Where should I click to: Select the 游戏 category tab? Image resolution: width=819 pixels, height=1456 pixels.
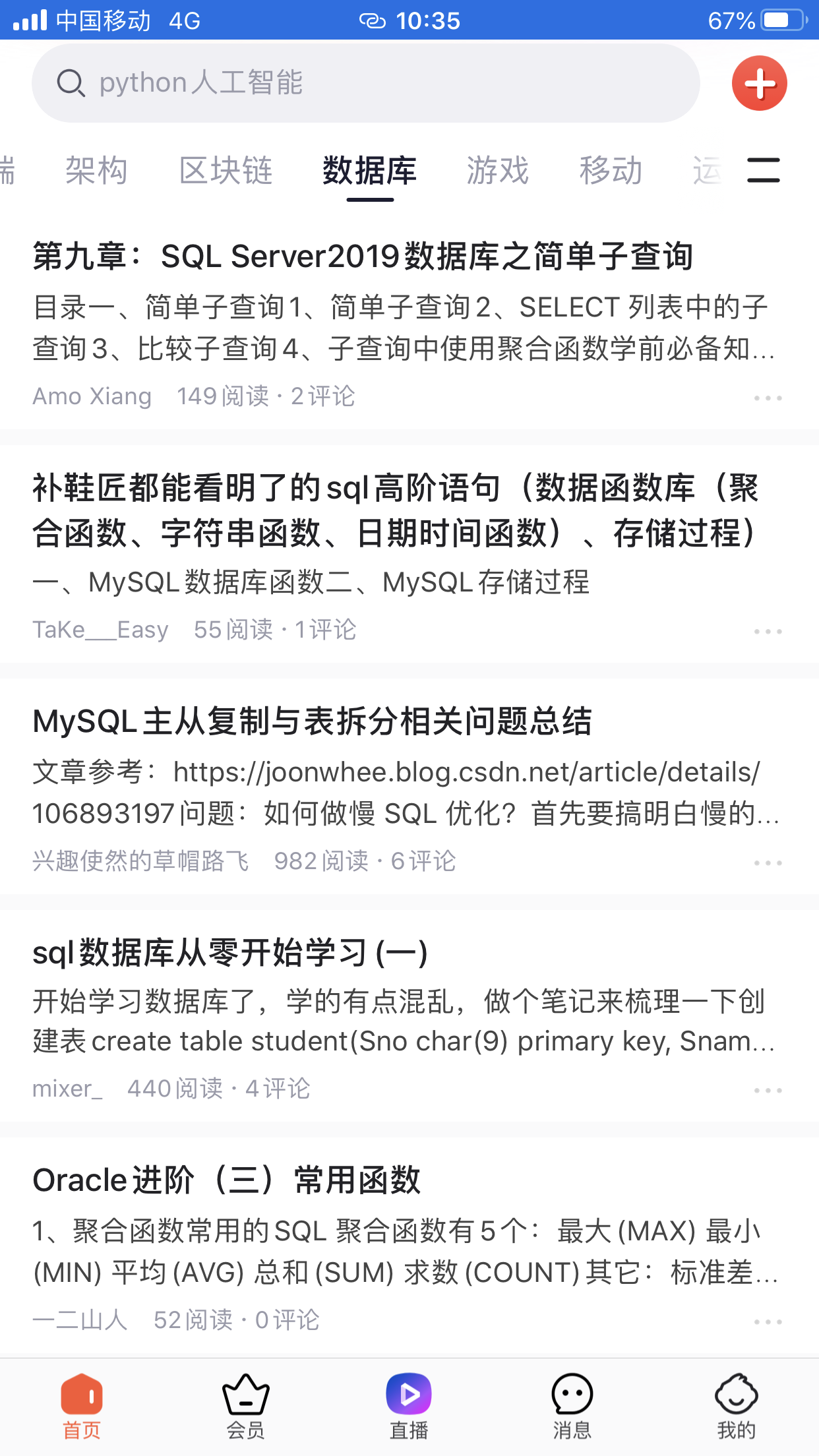pyautogui.click(x=498, y=171)
